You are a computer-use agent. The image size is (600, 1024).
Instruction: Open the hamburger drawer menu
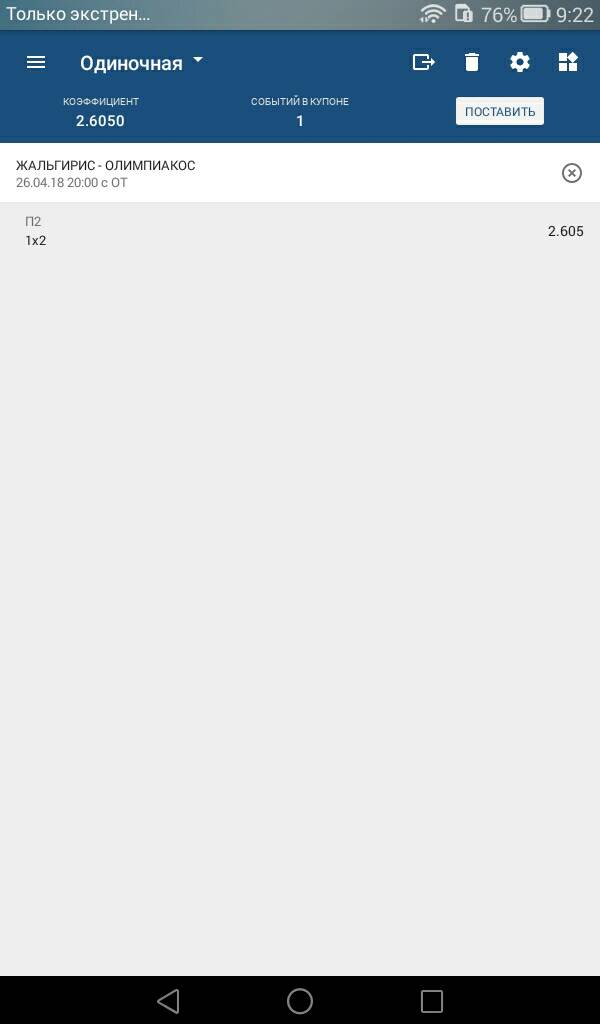tap(36, 62)
